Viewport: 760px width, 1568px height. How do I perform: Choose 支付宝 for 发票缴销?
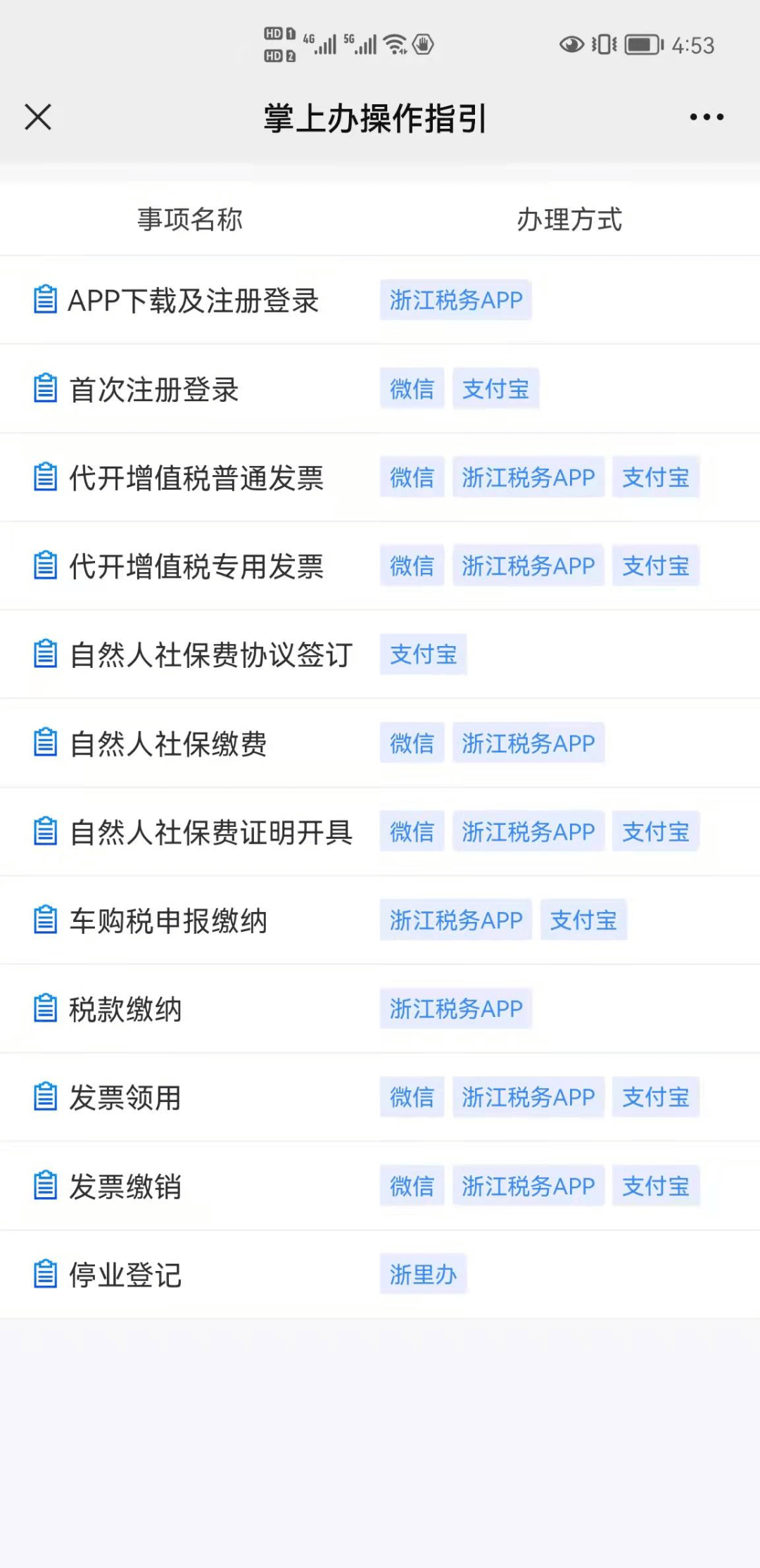click(x=656, y=1186)
